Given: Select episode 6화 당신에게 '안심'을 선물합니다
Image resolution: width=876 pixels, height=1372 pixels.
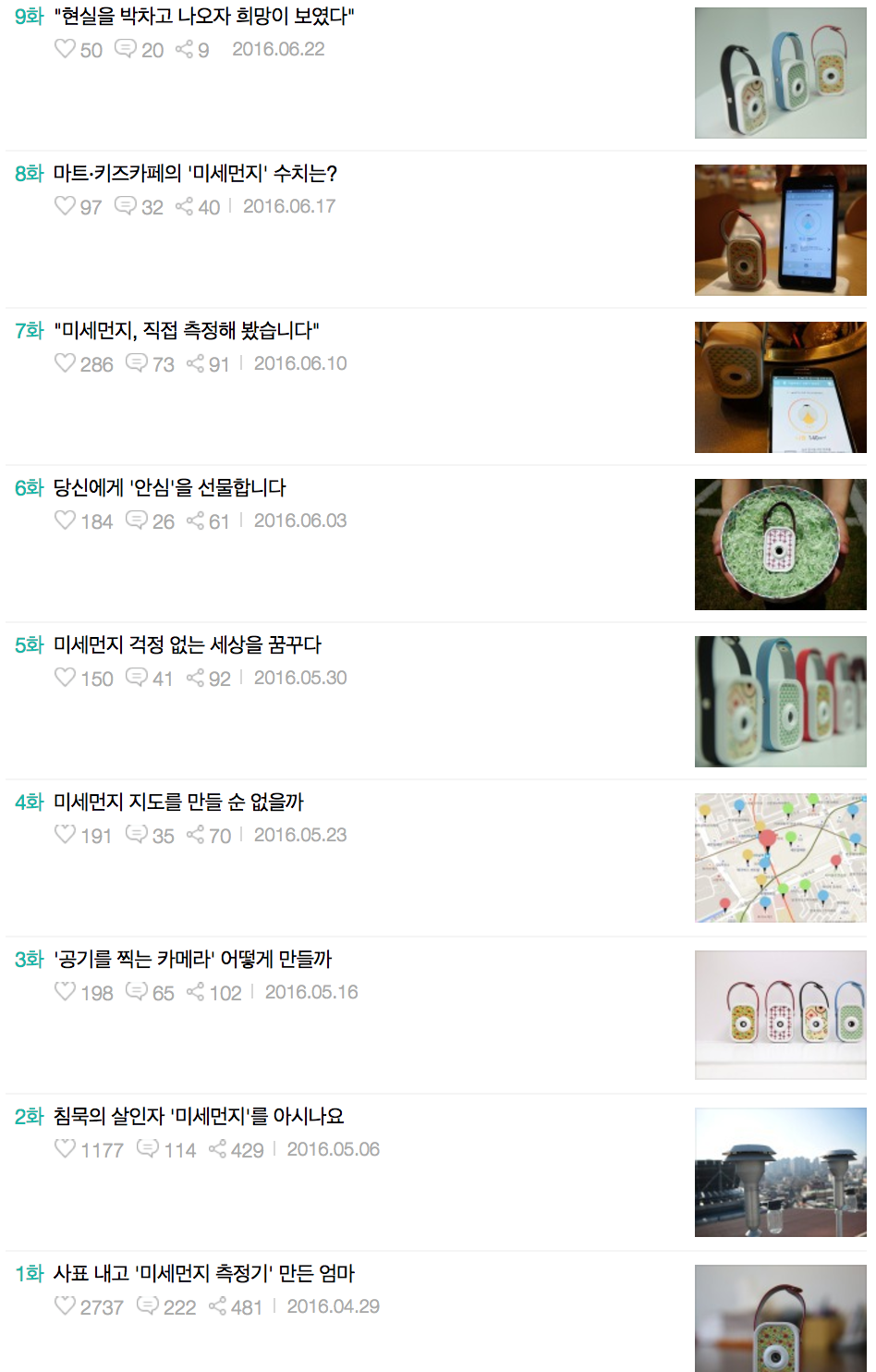Looking at the screenshot, I should [x=169, y=488].
